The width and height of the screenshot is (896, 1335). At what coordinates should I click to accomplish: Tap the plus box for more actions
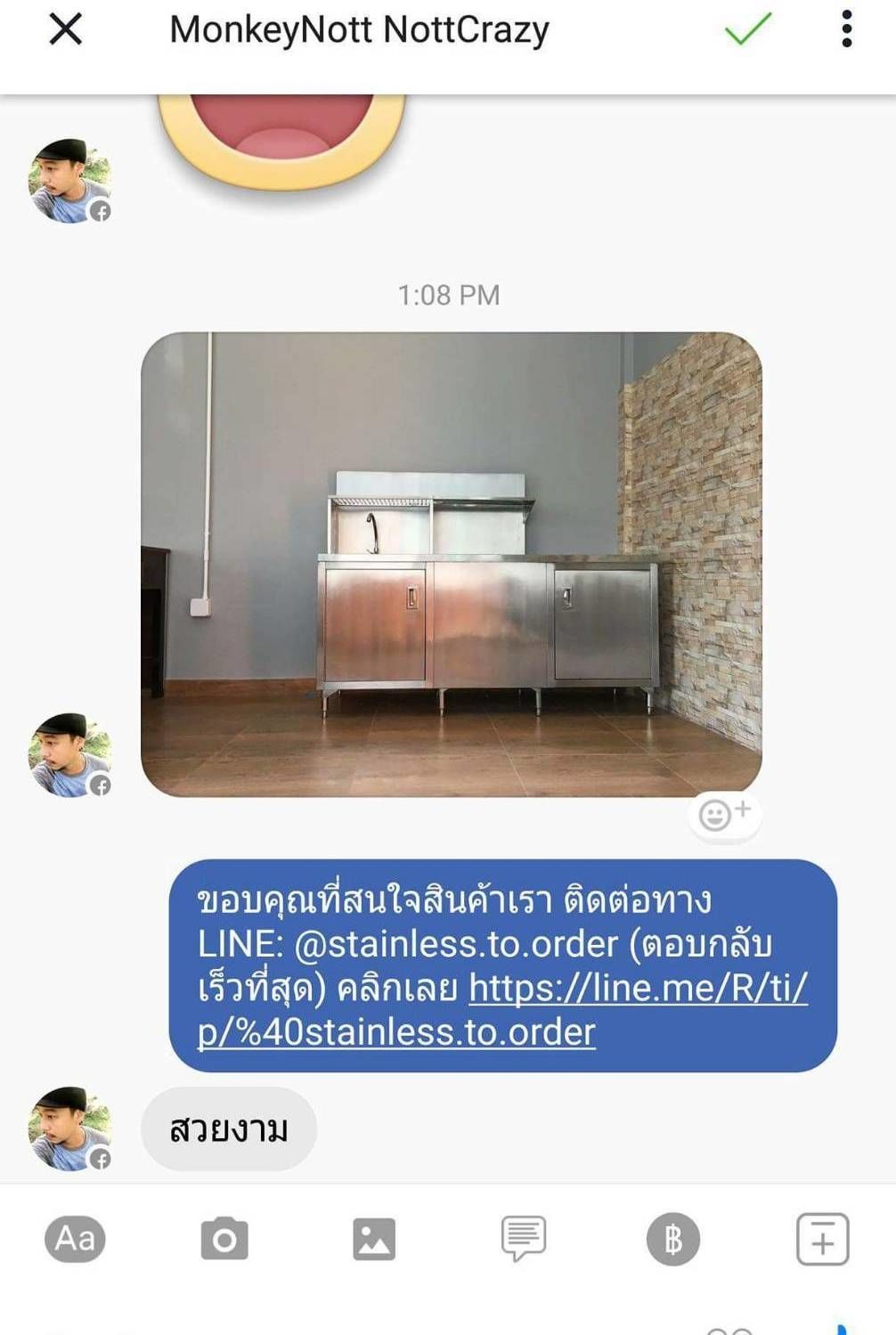[822, 1239]
